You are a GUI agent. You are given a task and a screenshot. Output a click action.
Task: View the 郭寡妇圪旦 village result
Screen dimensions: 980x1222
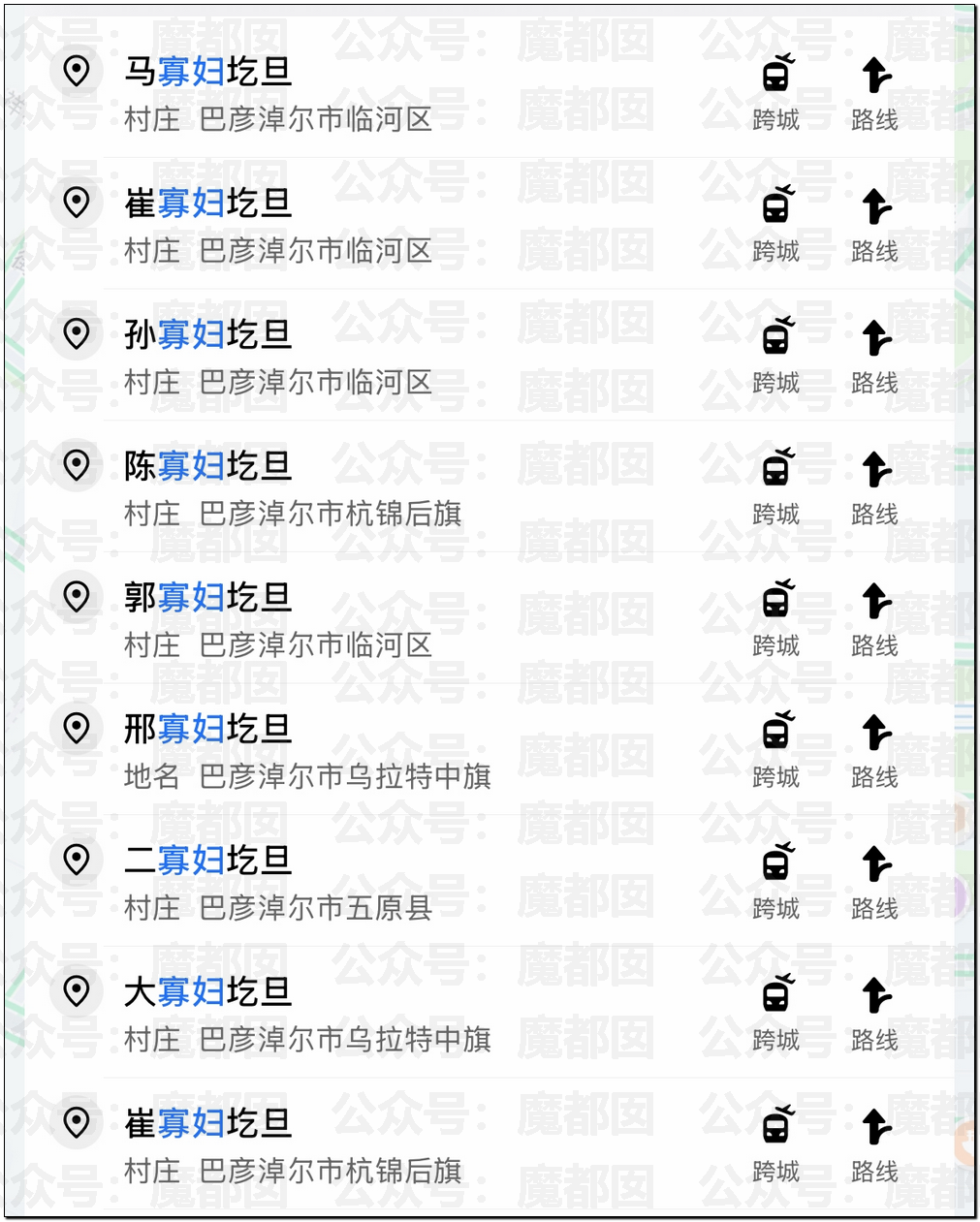point(291,619)
